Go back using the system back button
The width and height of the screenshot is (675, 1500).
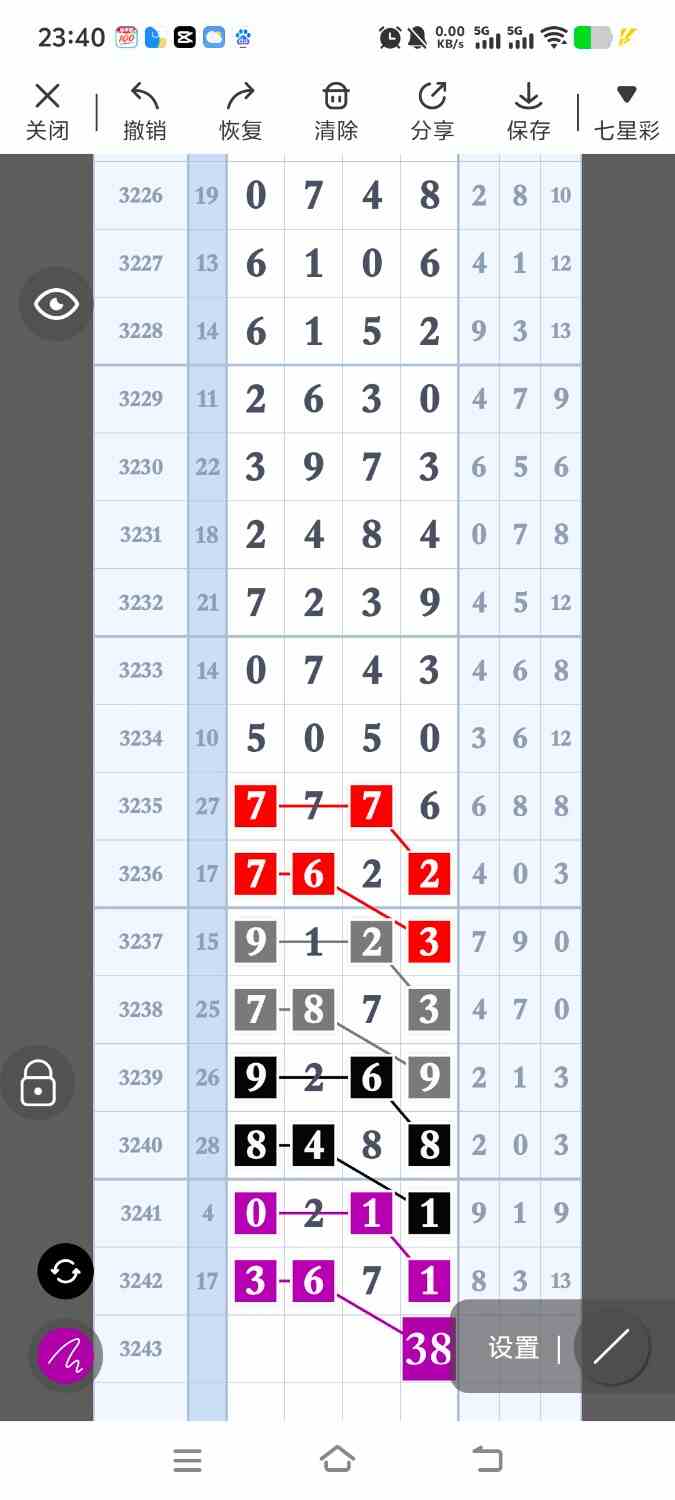point(487,1460)
